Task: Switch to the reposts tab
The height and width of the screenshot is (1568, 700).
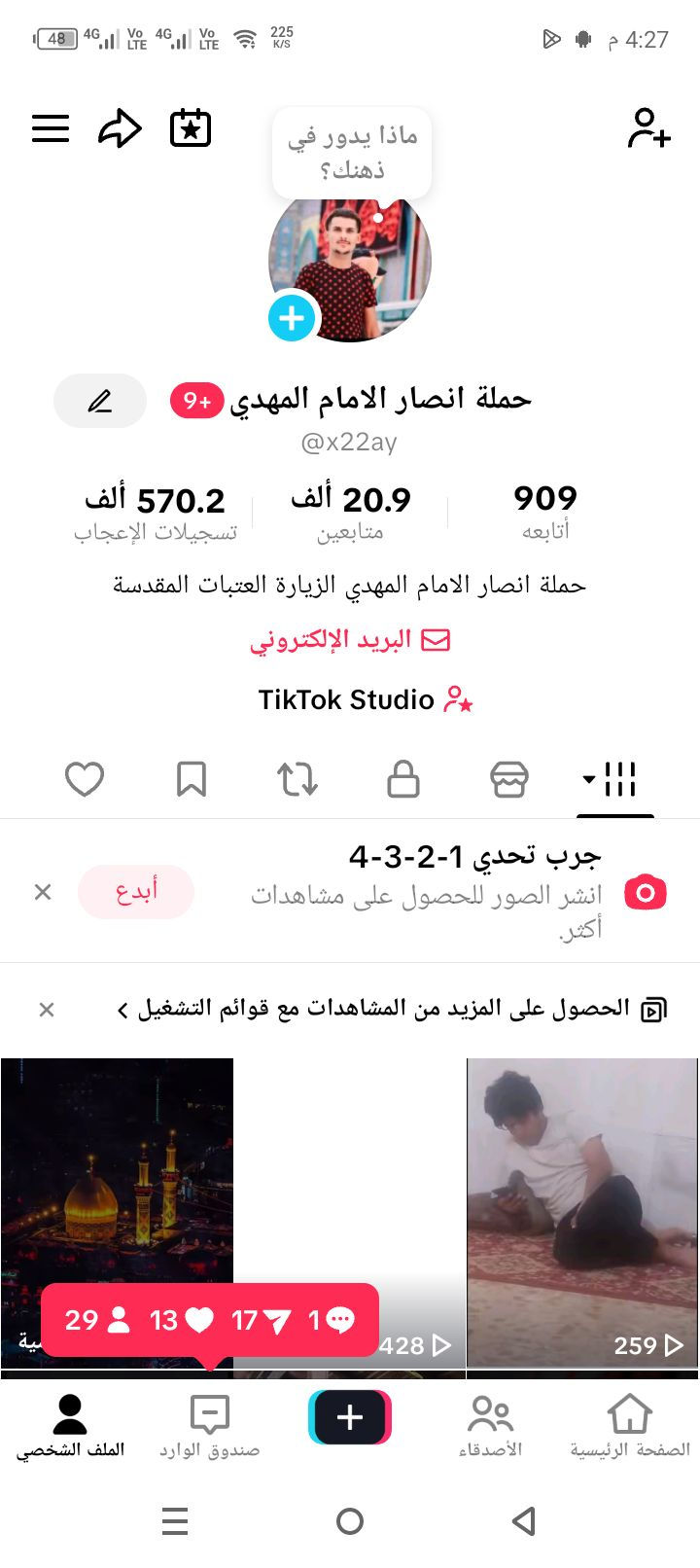Action: coord(297,779)
